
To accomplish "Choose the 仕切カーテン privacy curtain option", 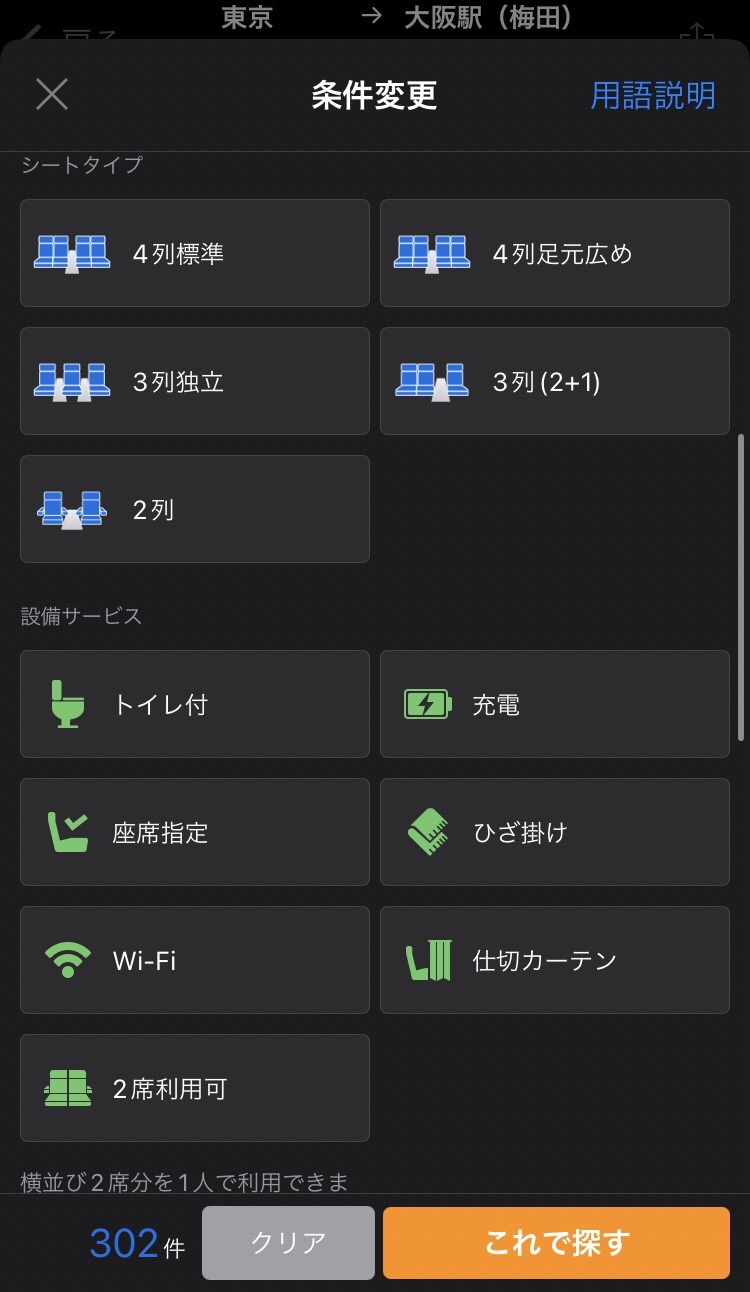I will pyautogui.click(x=554, y=960).
